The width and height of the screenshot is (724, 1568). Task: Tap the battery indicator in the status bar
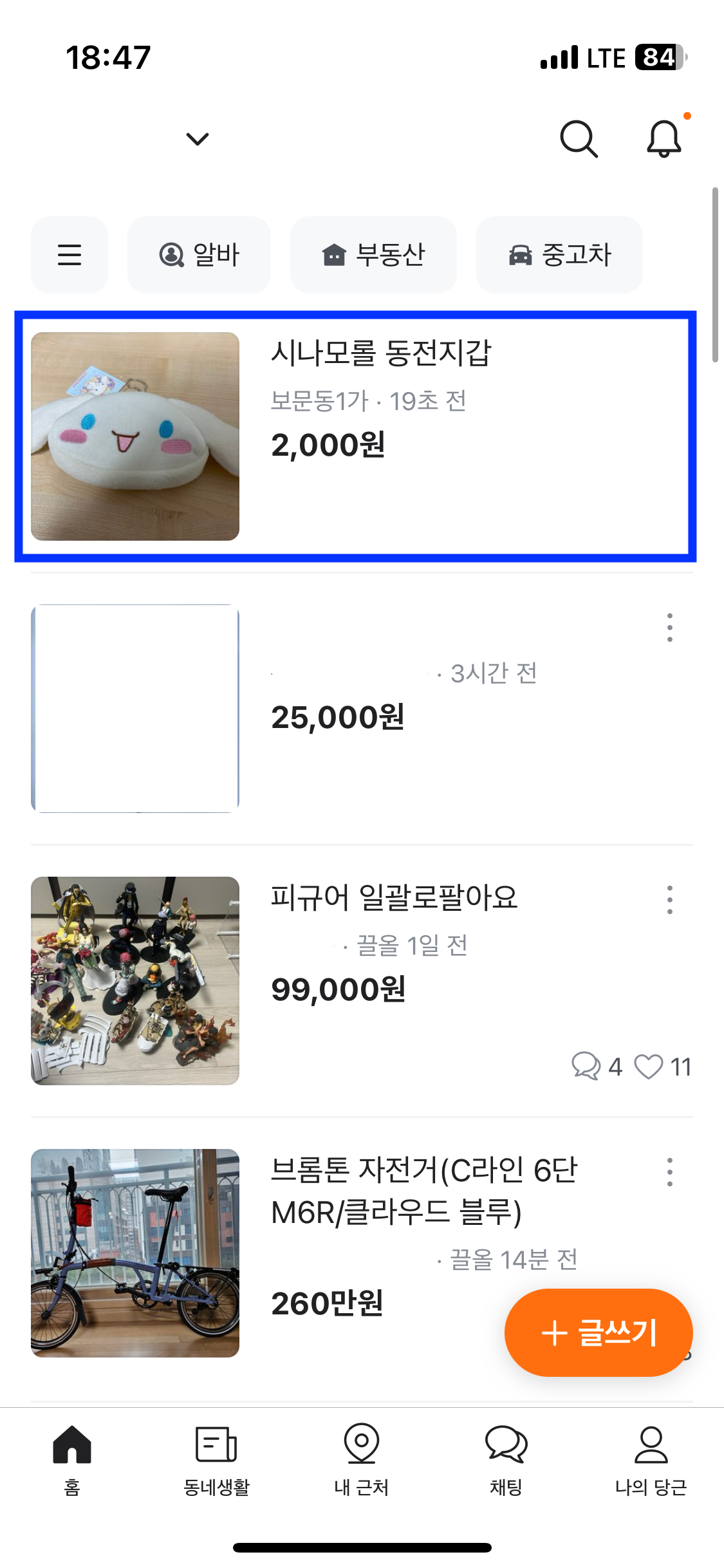[660, 57]
